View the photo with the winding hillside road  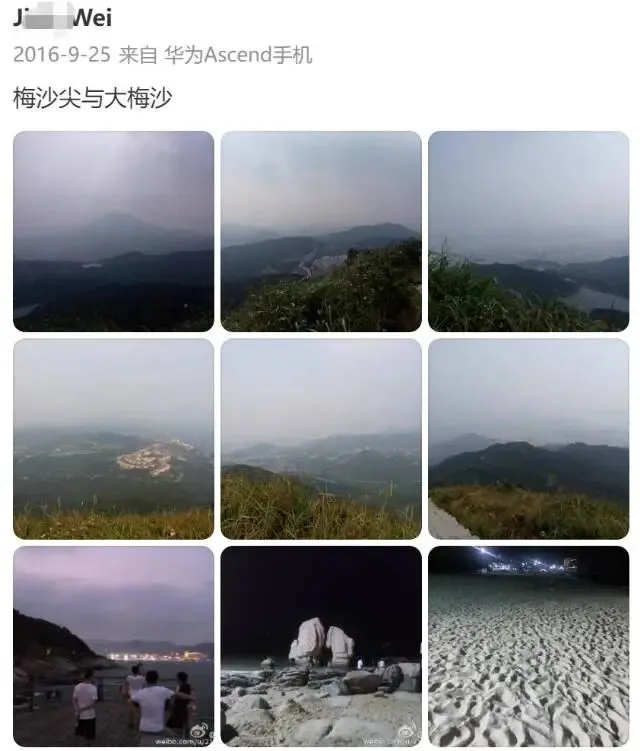pyautogui.click(x=320, y=231)
